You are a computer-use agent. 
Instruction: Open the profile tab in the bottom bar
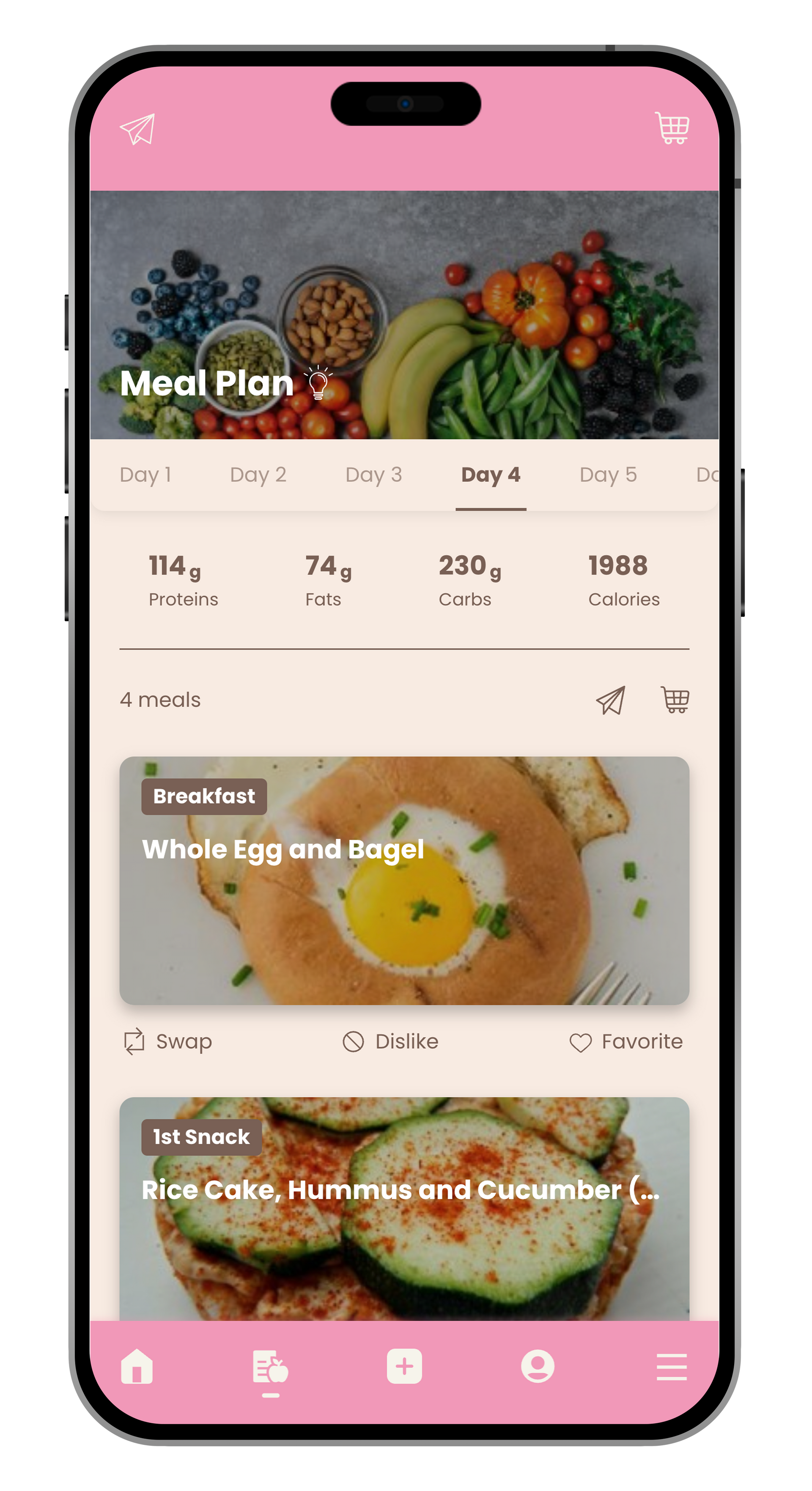click(538, 1367)
